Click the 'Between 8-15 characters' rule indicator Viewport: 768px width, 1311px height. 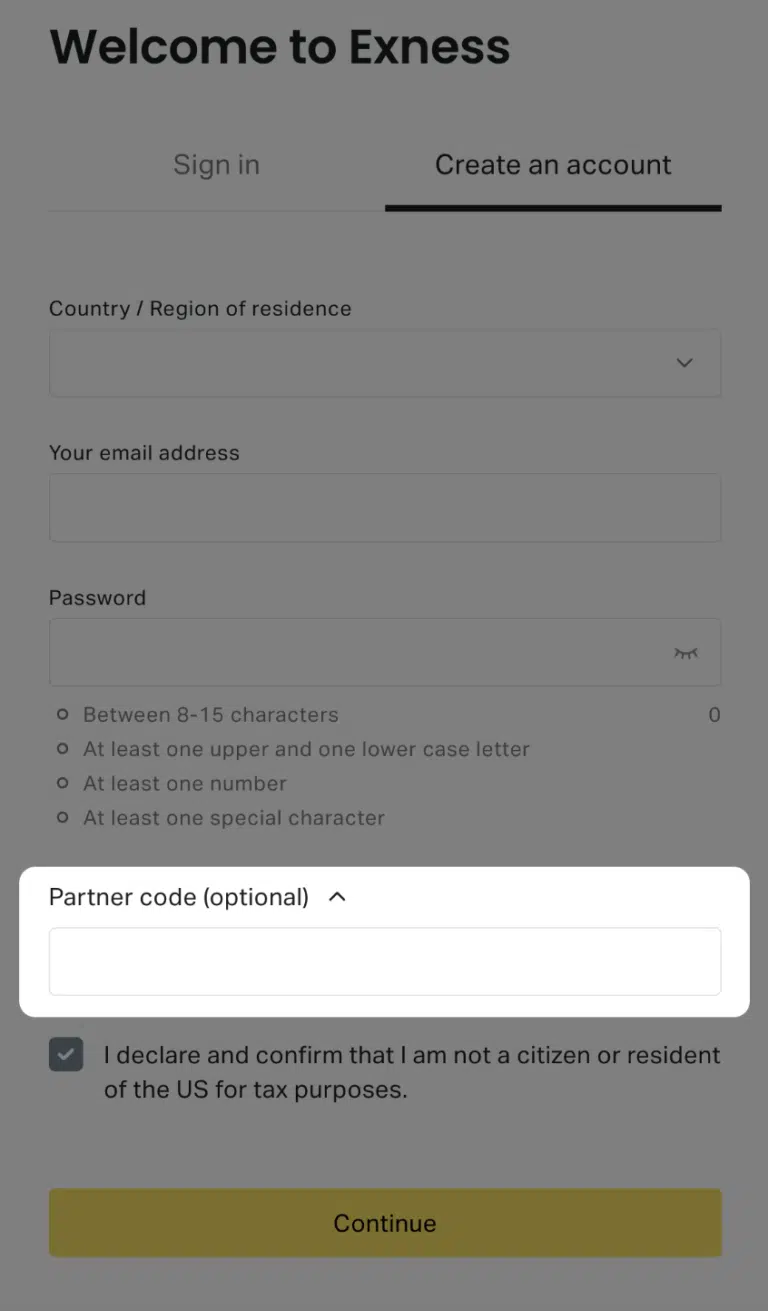62,714
